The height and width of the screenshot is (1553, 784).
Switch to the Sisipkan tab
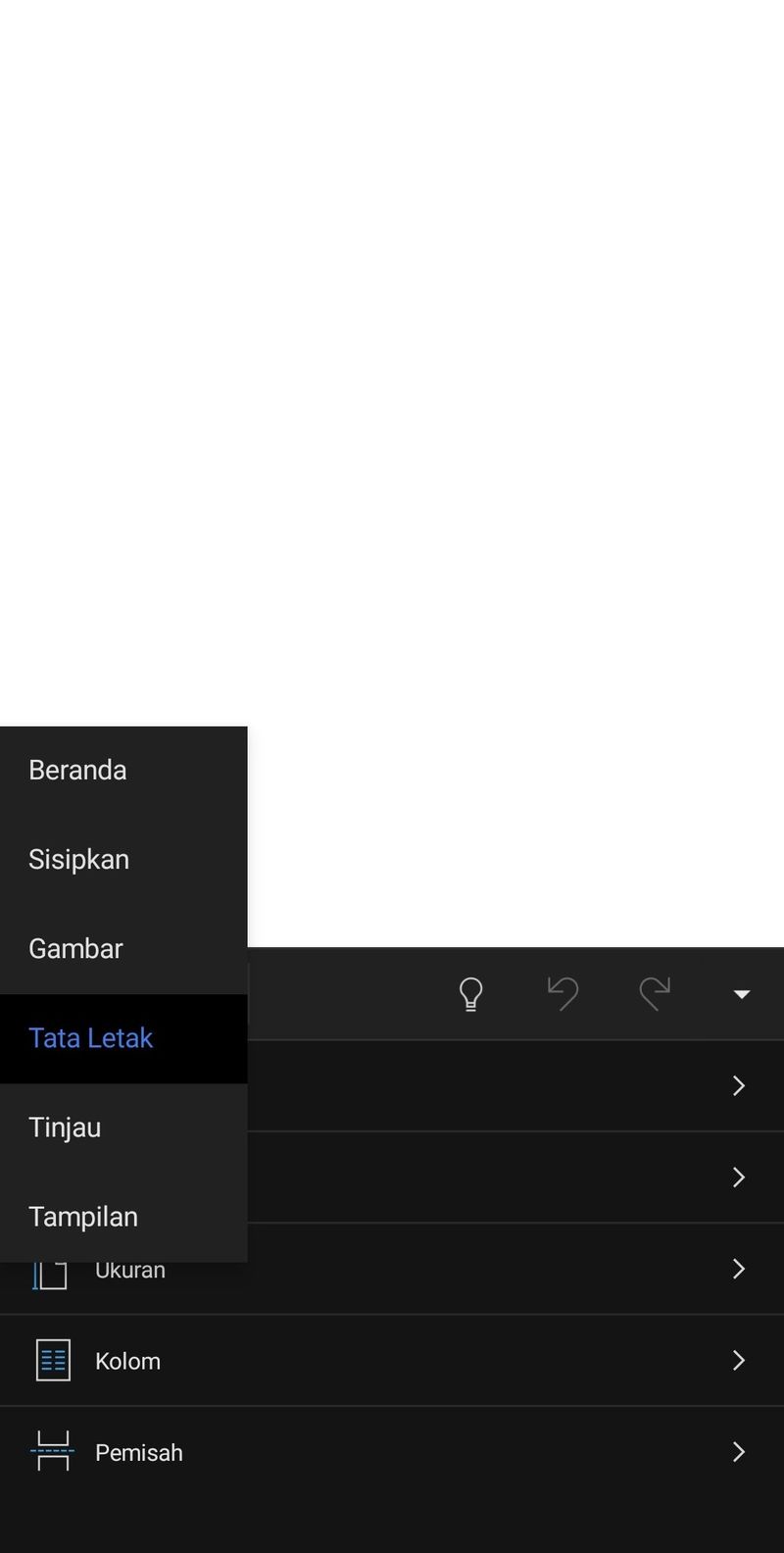click(123, 860)
